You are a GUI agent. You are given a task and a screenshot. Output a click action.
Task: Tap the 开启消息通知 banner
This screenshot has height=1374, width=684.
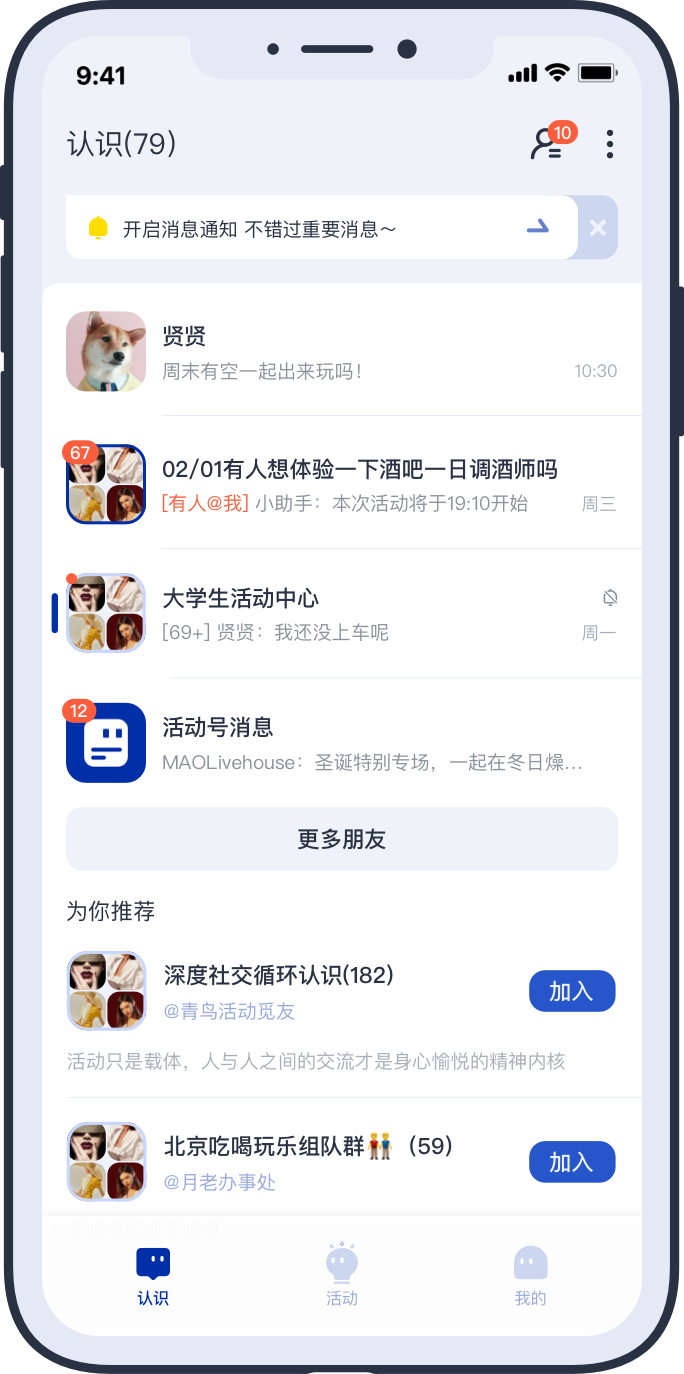(321, 228)
